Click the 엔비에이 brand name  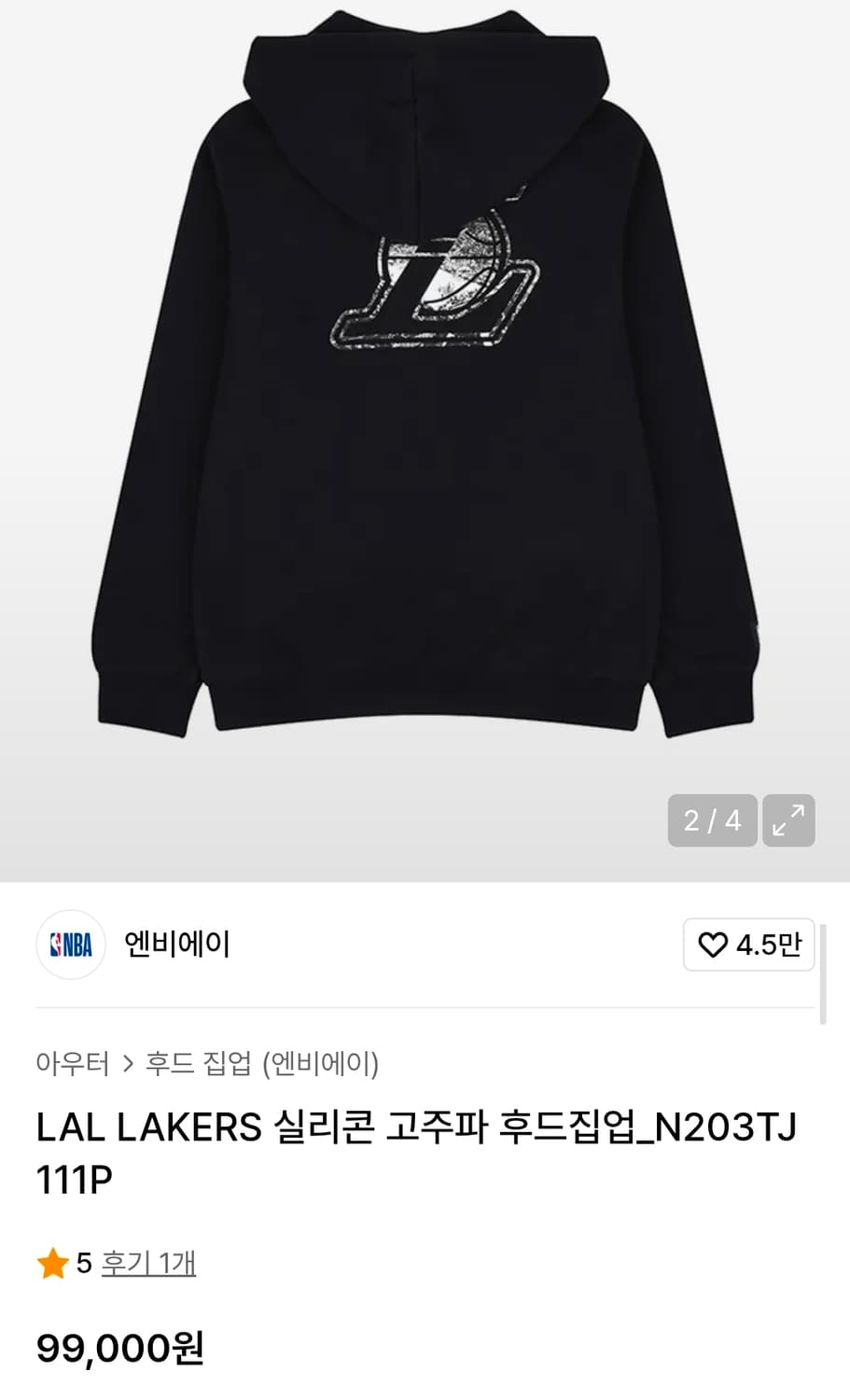click(x=176, y=945)
